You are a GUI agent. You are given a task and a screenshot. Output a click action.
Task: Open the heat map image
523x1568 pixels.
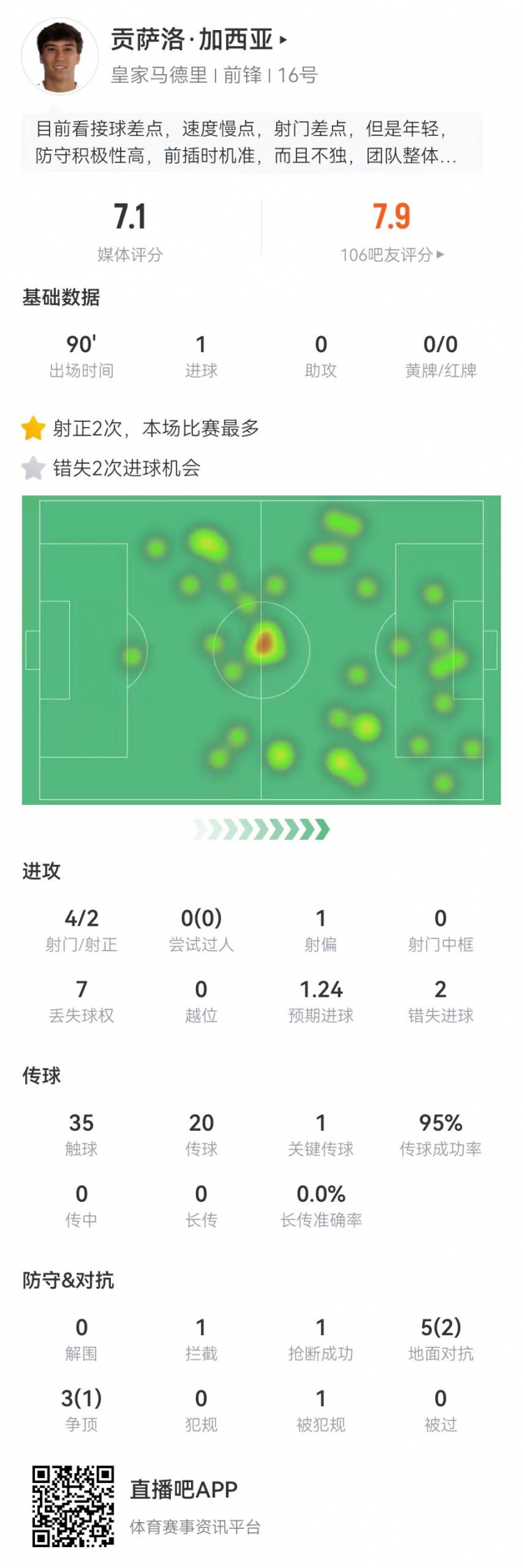click(261, 649)
